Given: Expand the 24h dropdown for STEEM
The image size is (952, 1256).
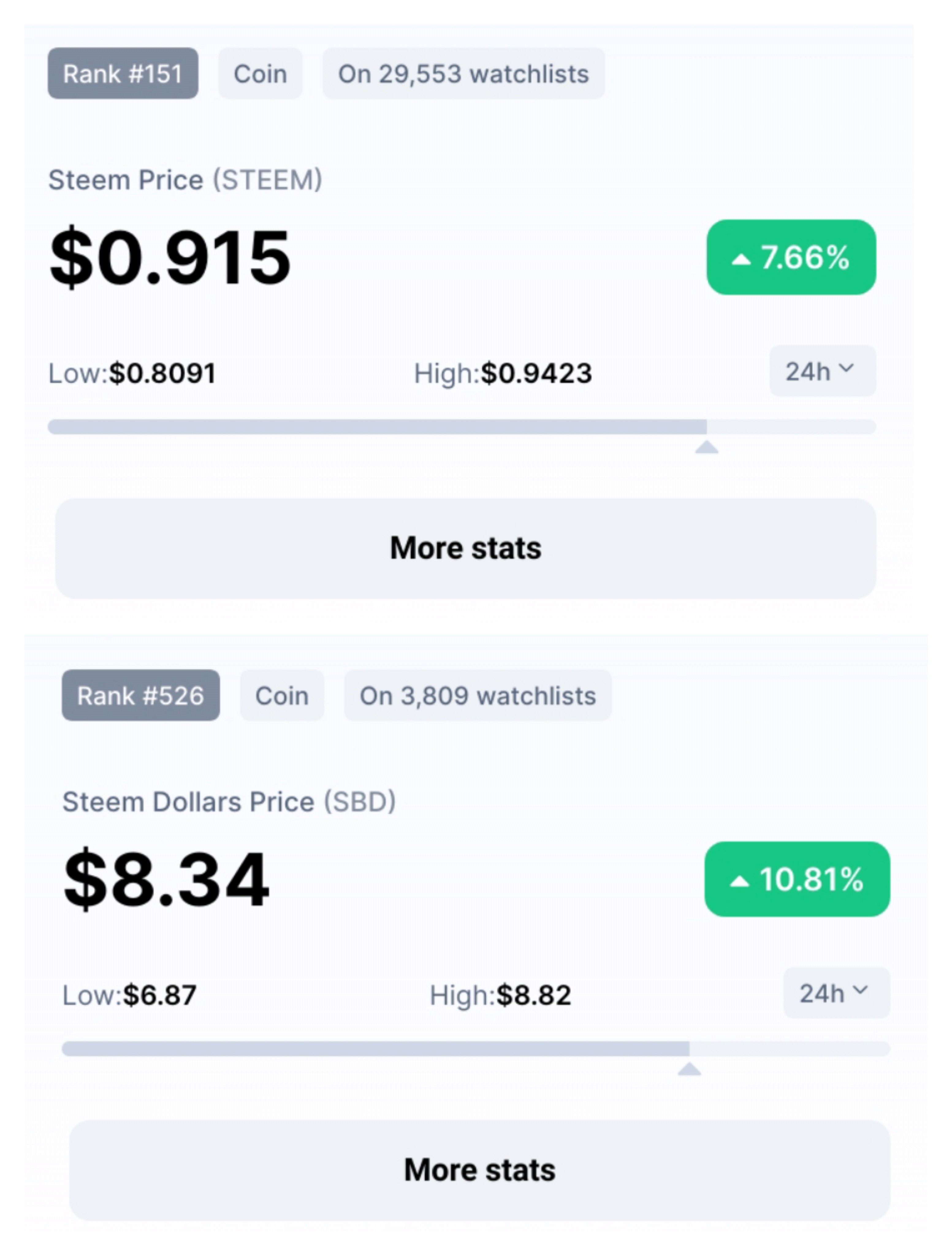Looking at the screenshot, I should (x=823, y=371).
